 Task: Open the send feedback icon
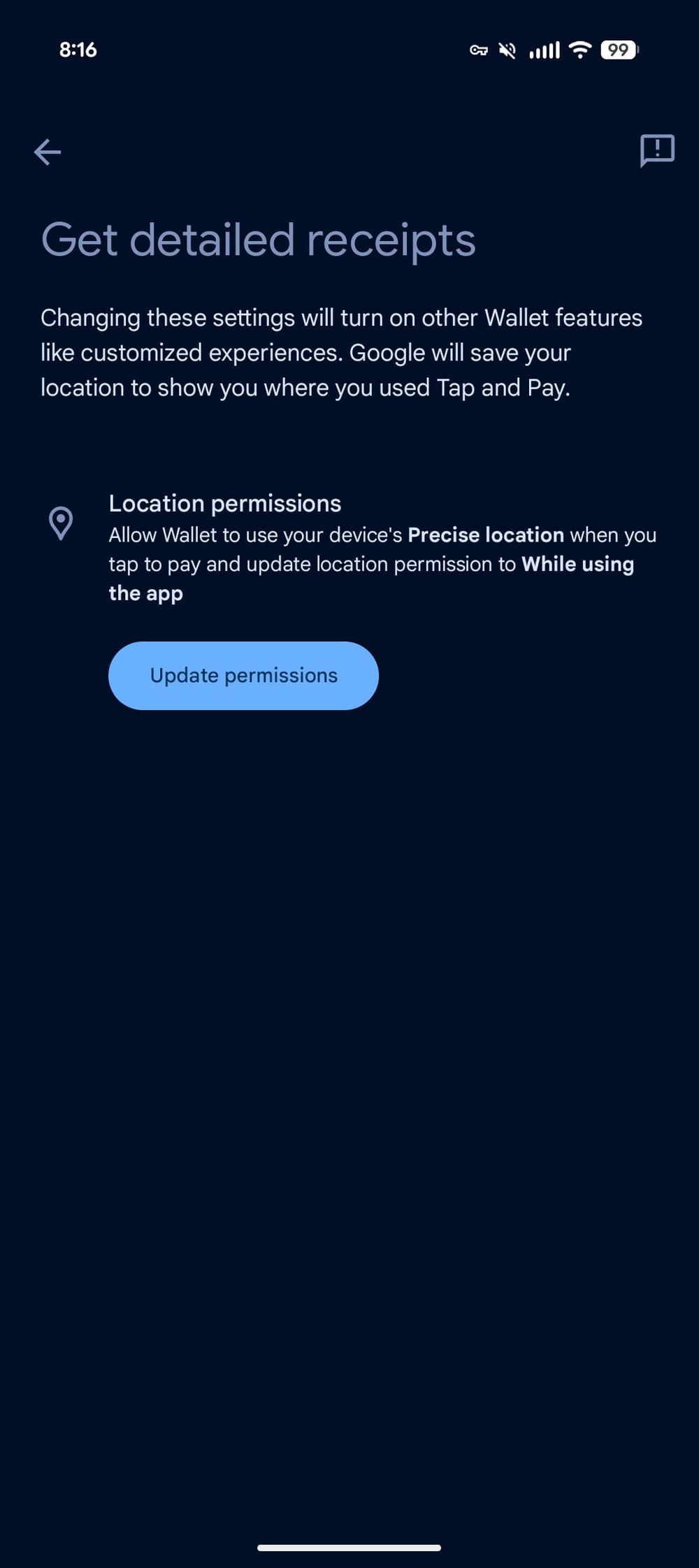[657, 151]
